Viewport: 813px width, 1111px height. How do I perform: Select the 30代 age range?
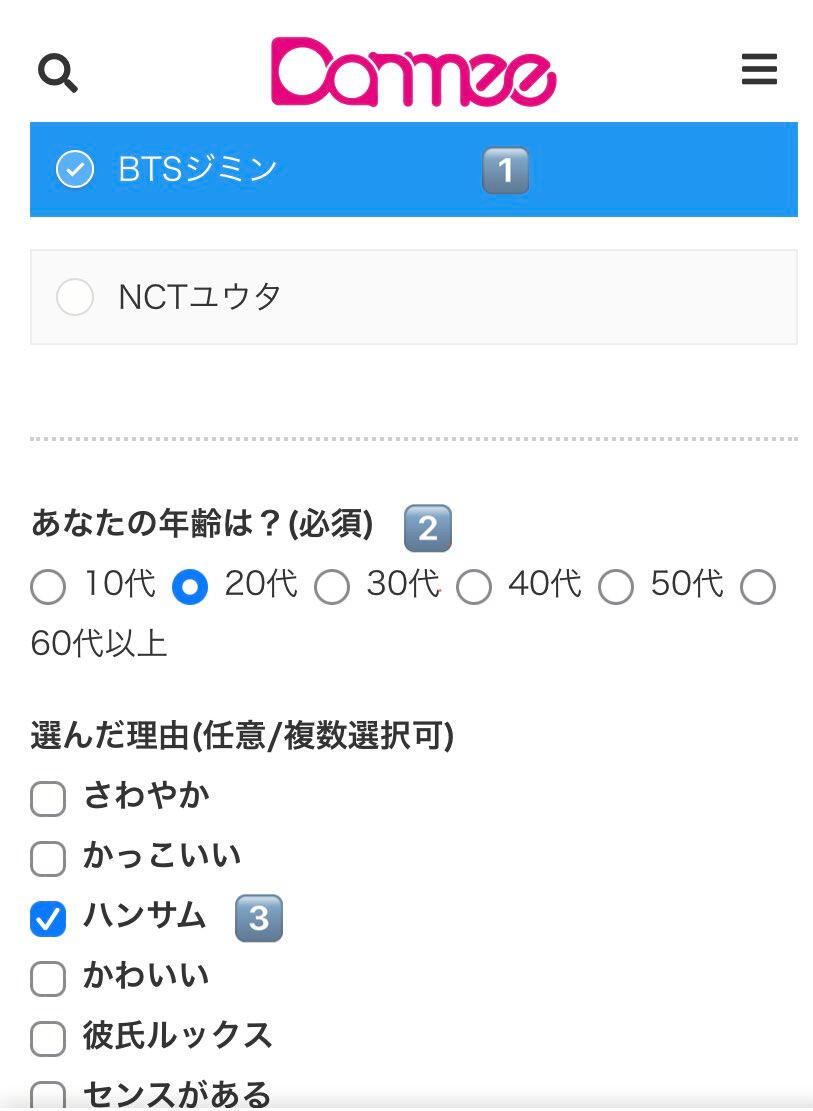tap(332, 587)
